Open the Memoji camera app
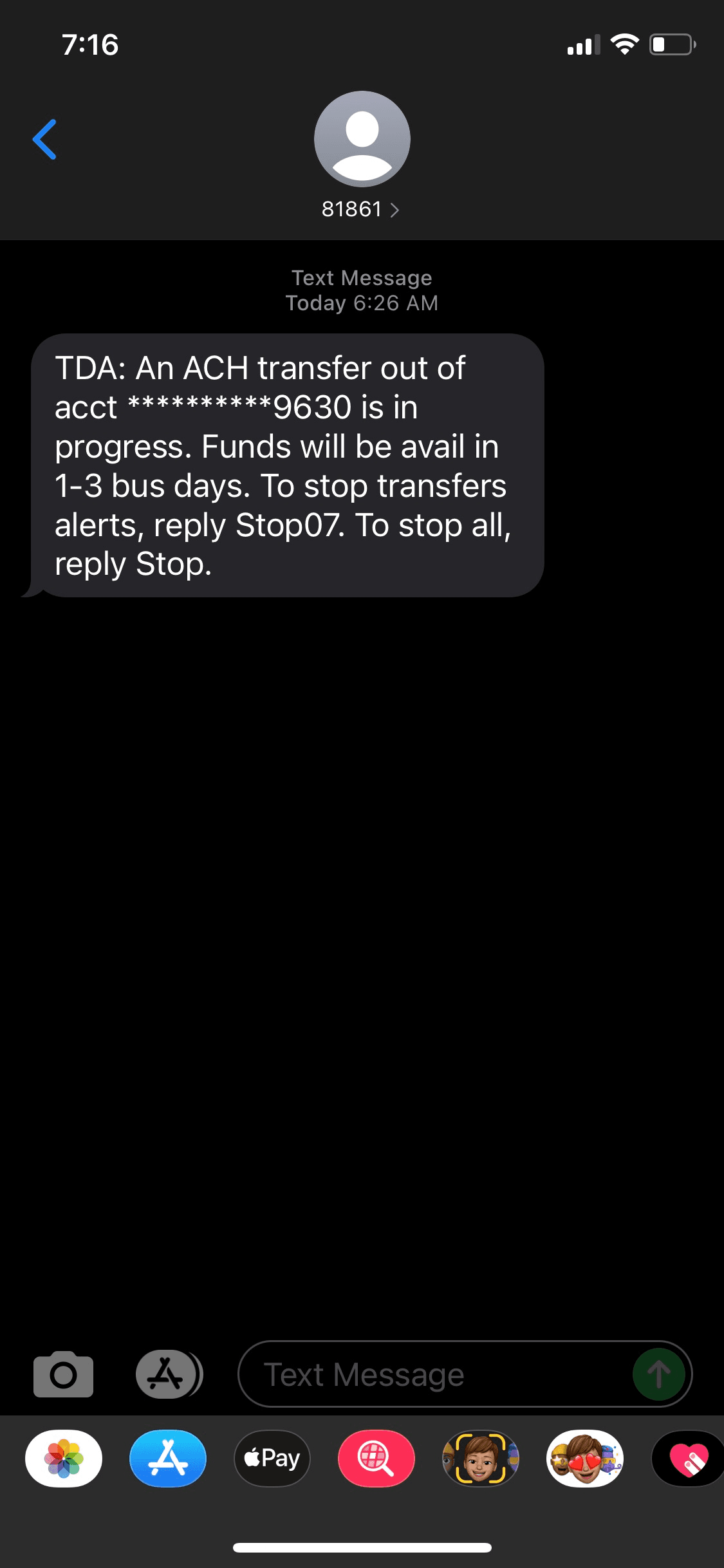Viewport: 724px width, 1568px height. (x=481, y=1459)
